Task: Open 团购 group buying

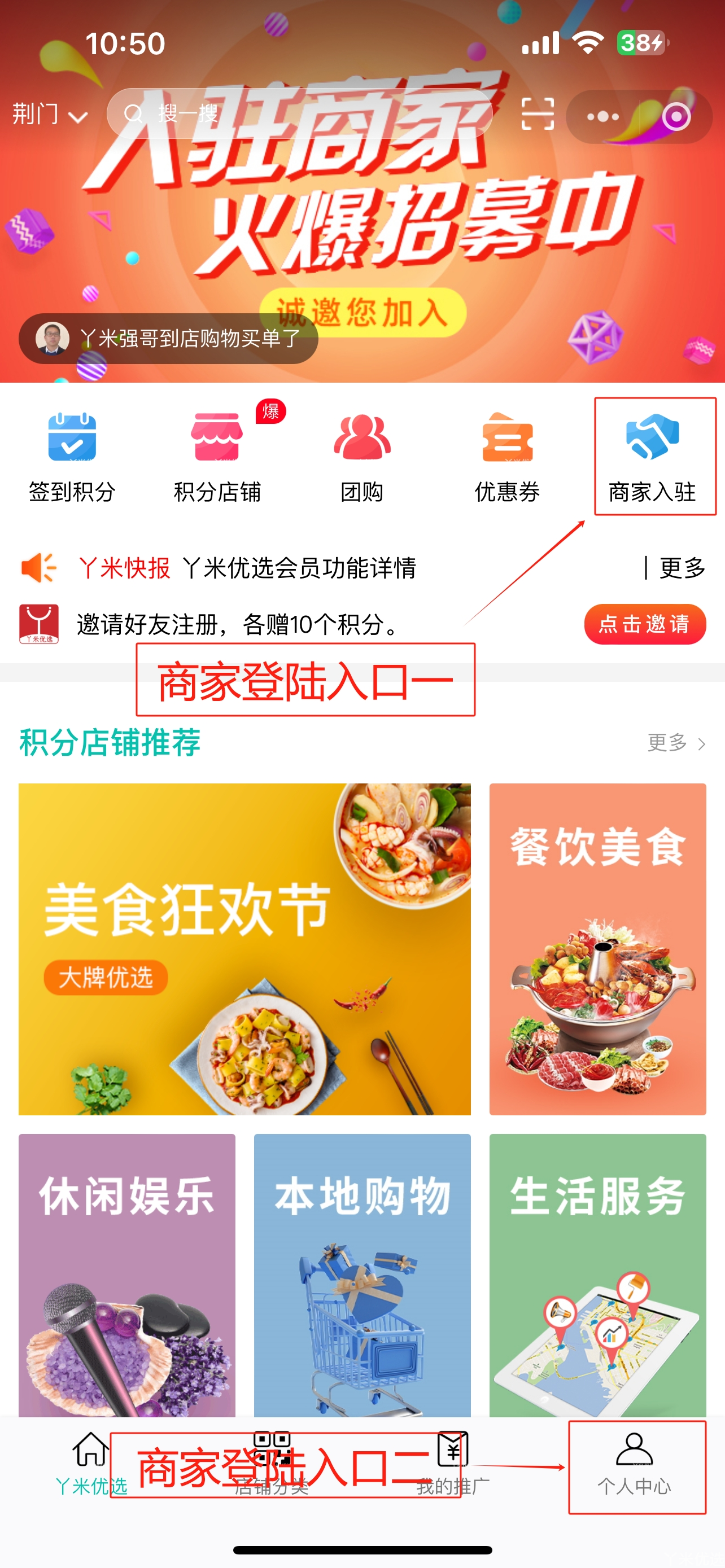Action: pos(362,457)
